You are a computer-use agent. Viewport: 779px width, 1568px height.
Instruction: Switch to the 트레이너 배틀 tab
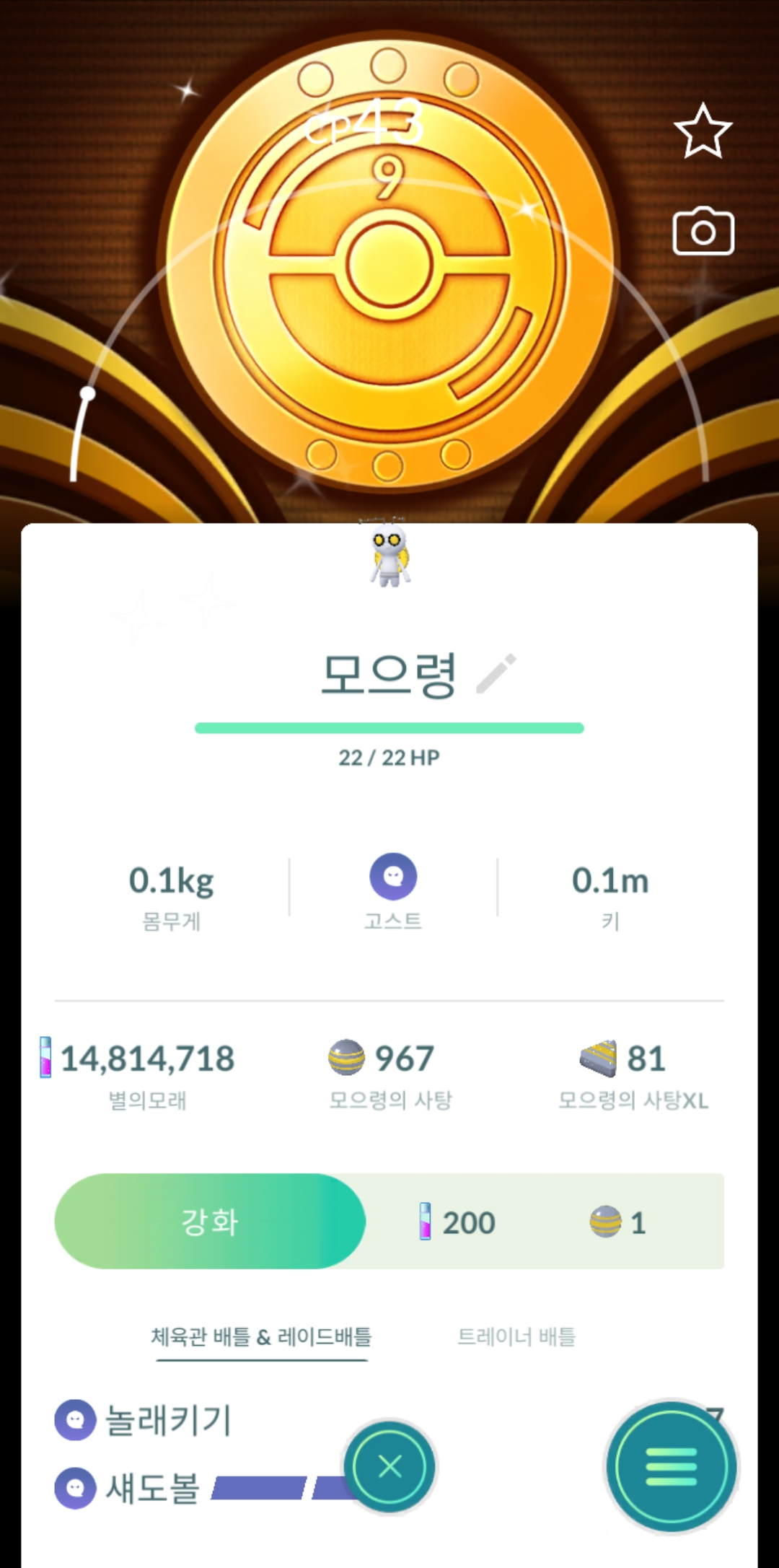[516, 1337]
